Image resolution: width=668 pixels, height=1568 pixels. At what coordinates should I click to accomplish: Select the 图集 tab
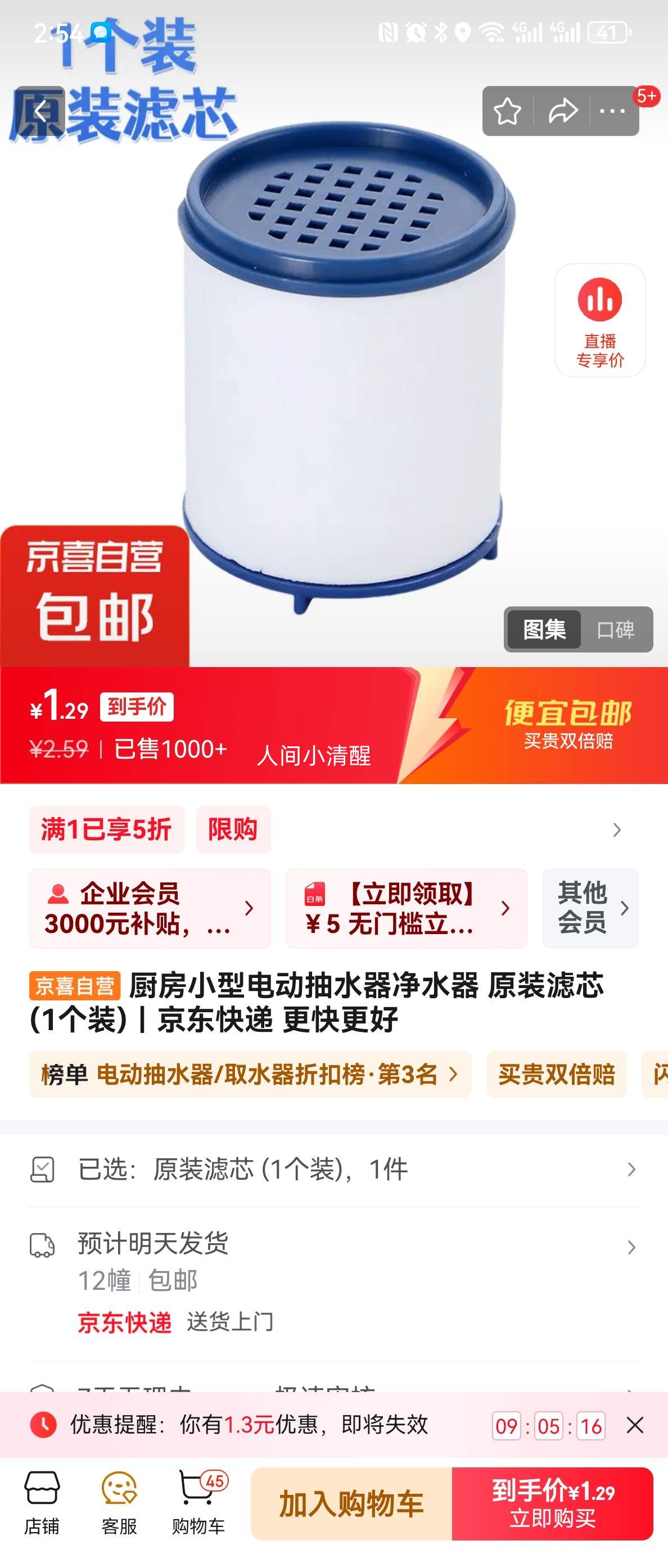(544, 629)
